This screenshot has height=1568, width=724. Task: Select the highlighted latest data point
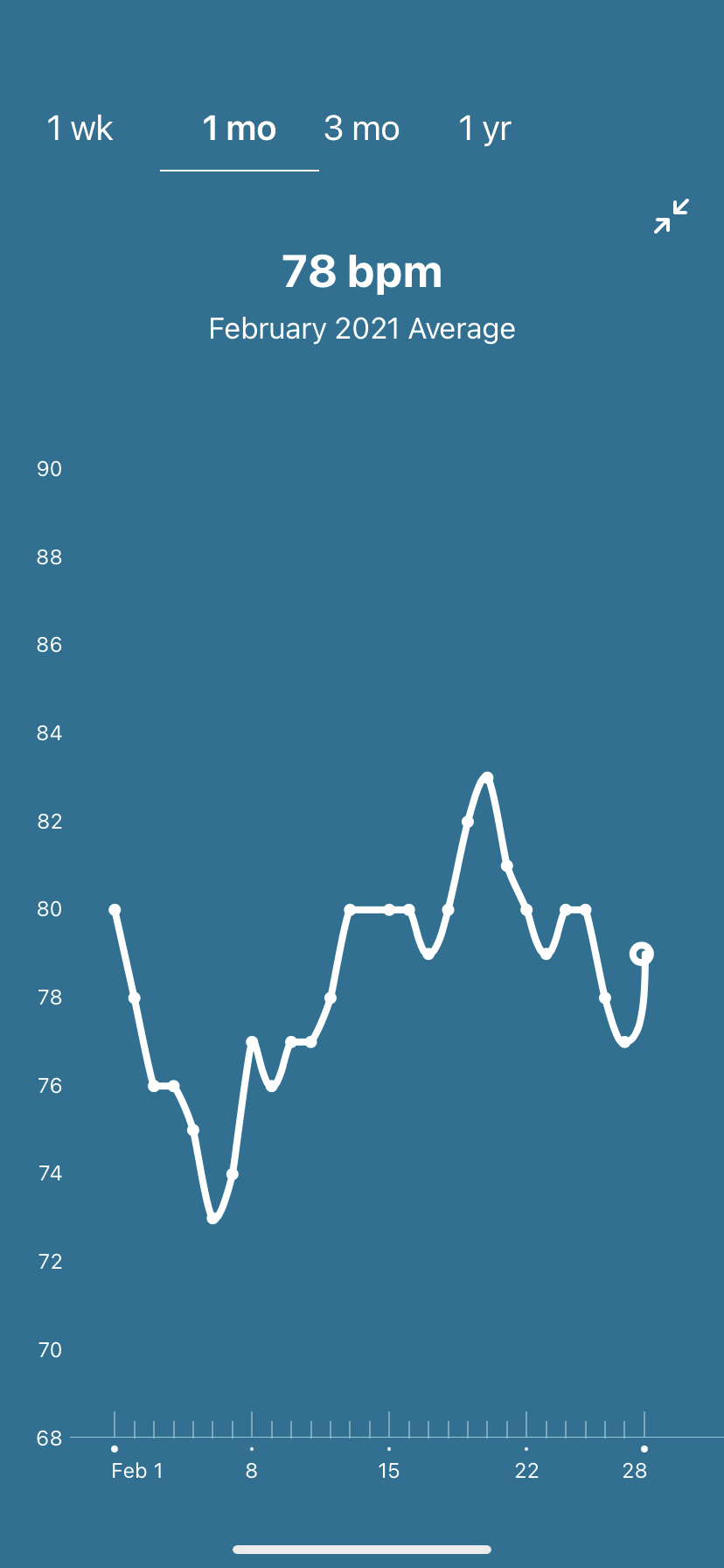642,954
